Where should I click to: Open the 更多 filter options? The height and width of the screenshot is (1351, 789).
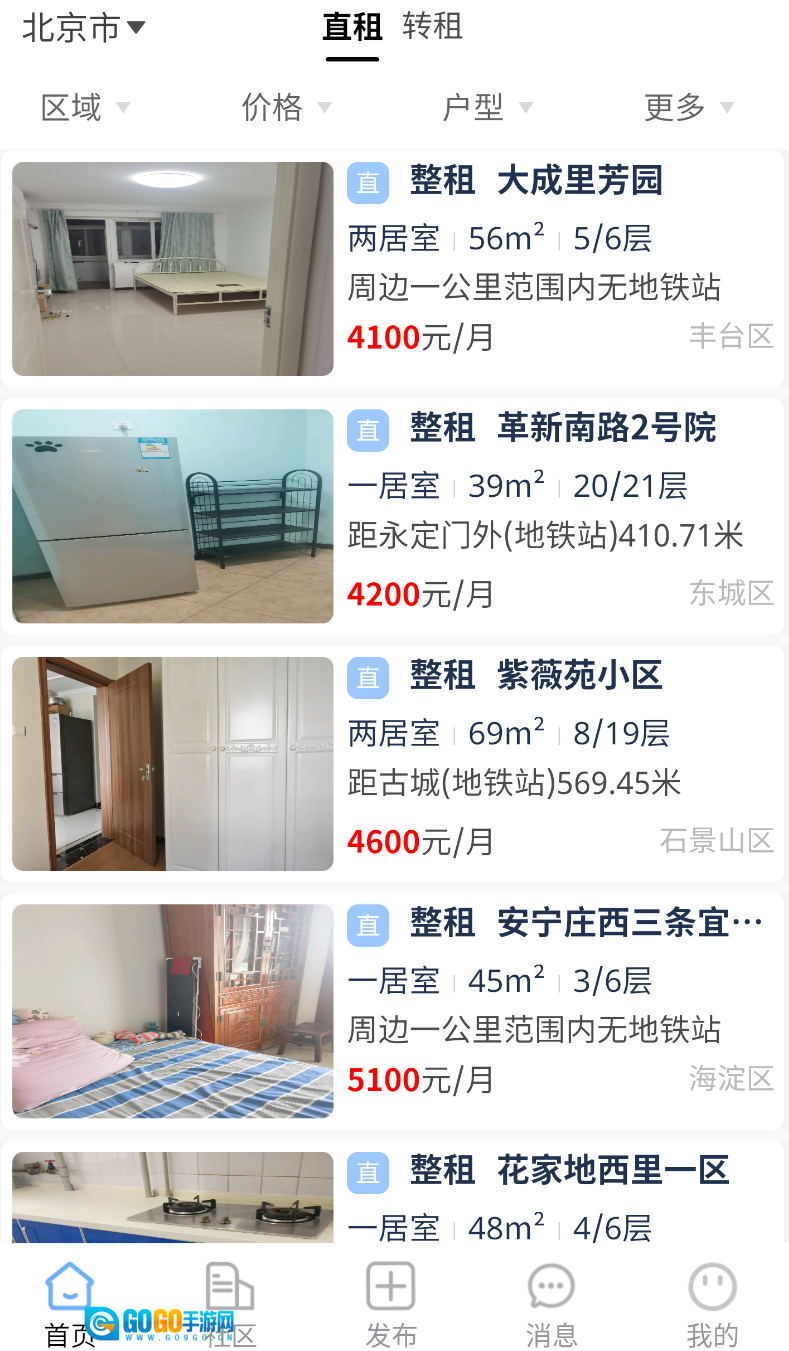click(688, 107)
